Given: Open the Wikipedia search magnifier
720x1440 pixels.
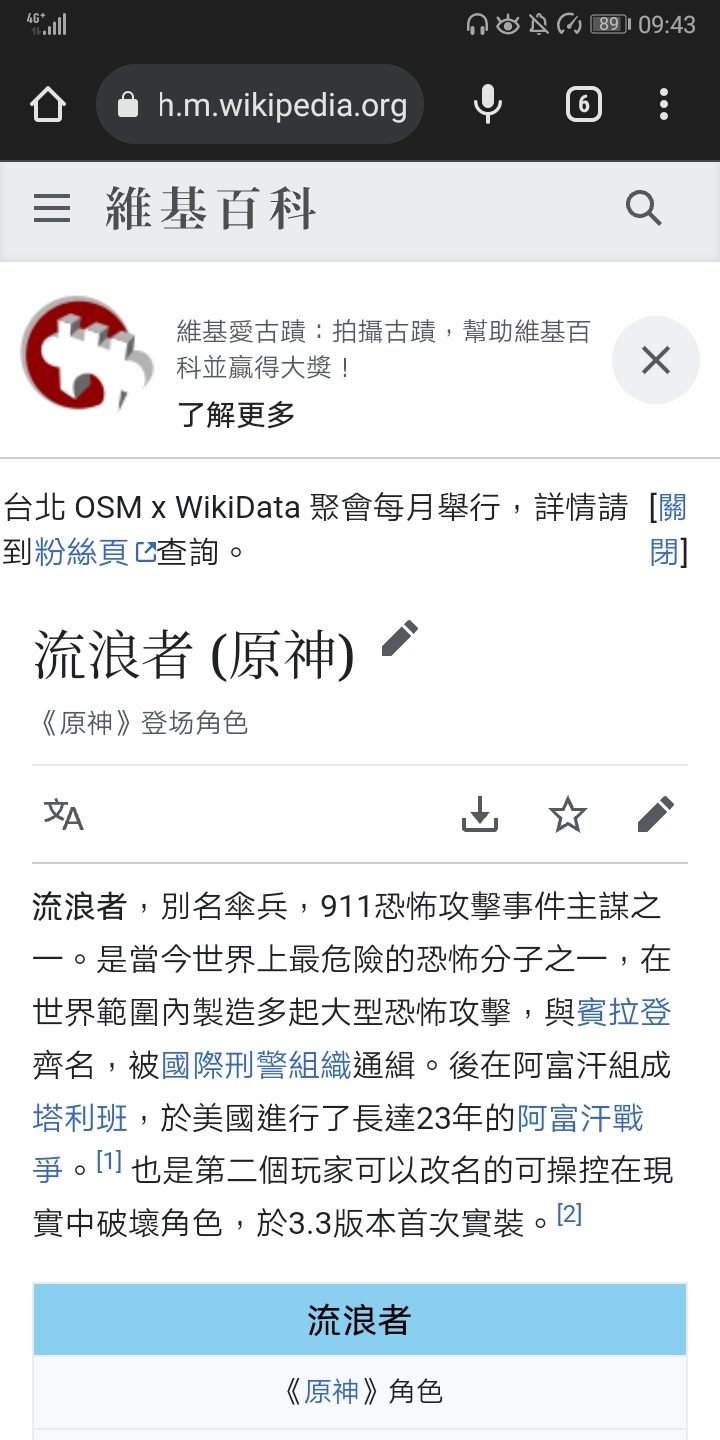Looking at the screenshot, I should [643, 209].
